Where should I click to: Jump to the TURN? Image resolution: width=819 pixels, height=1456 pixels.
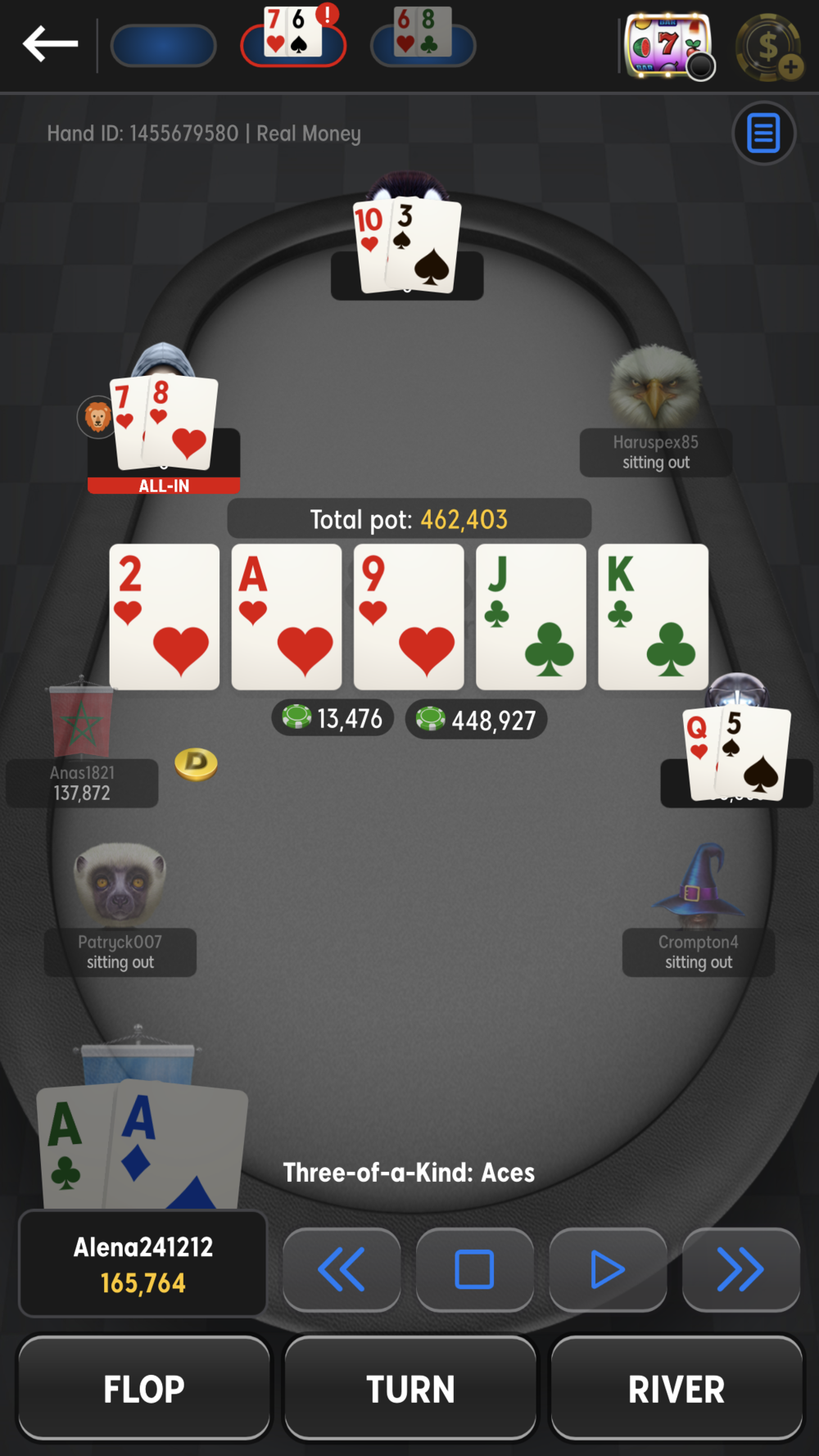coord(410,1389)
